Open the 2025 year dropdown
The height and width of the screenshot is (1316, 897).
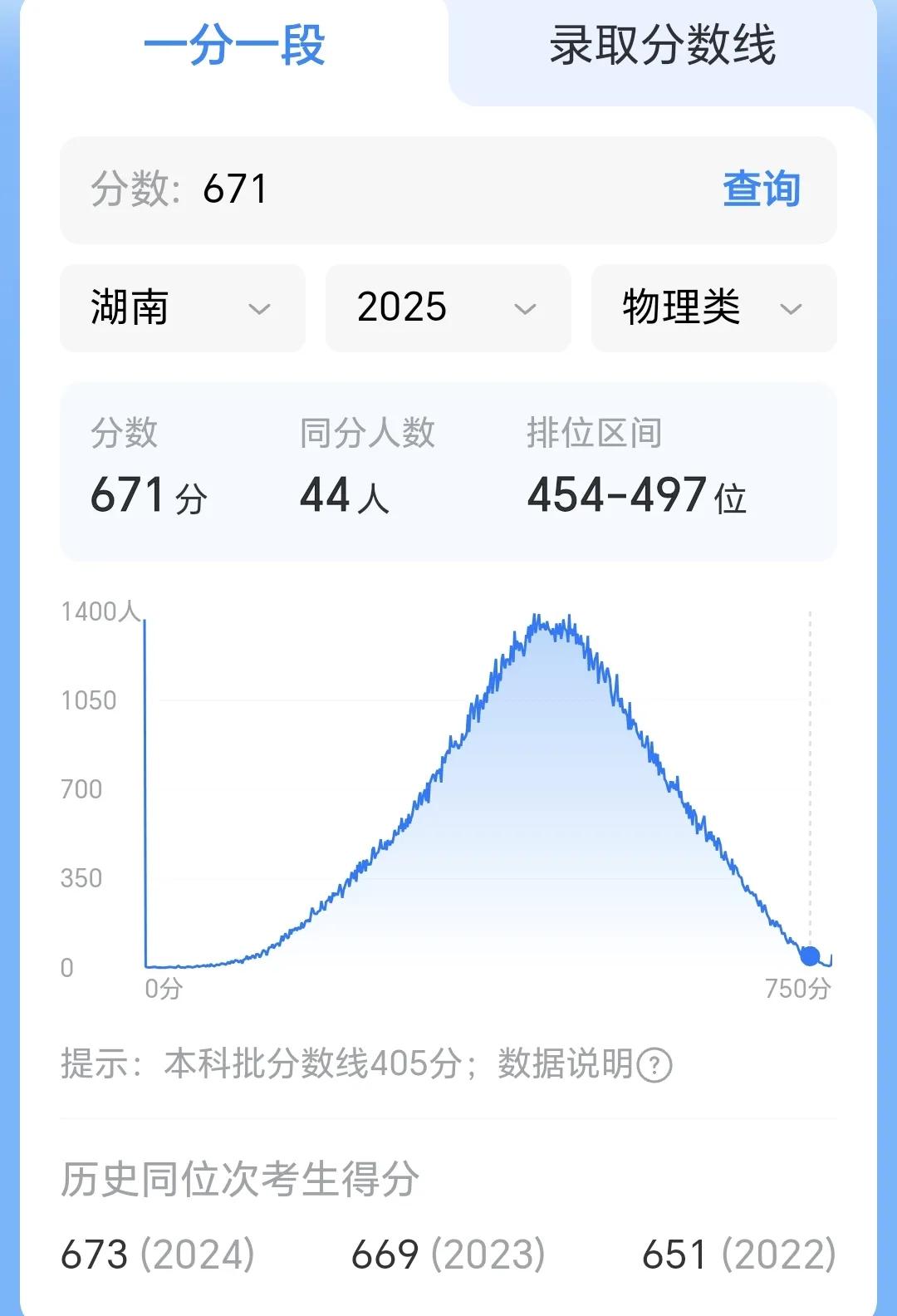click(x=448, y=308)
